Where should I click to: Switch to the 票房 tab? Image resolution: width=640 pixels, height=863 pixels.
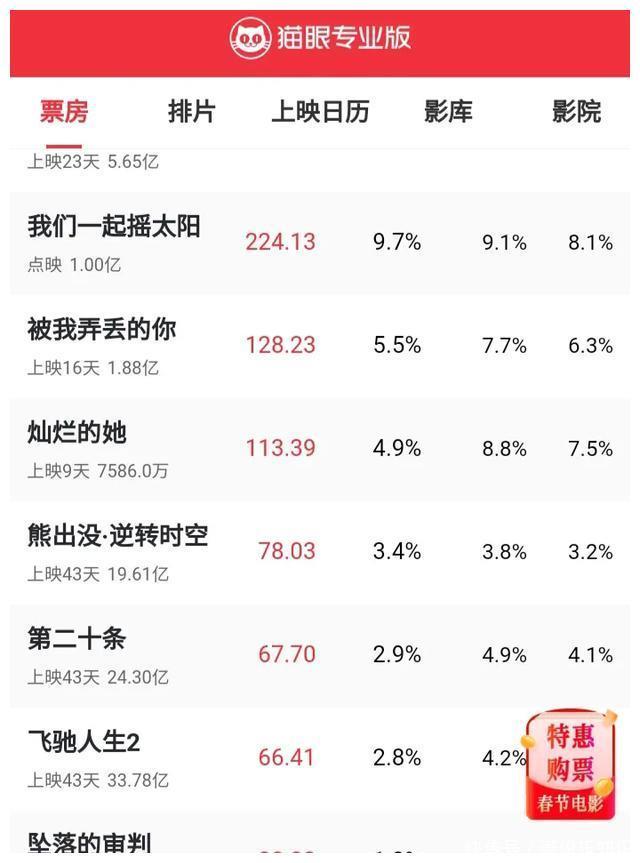click(x=64, y=112)
